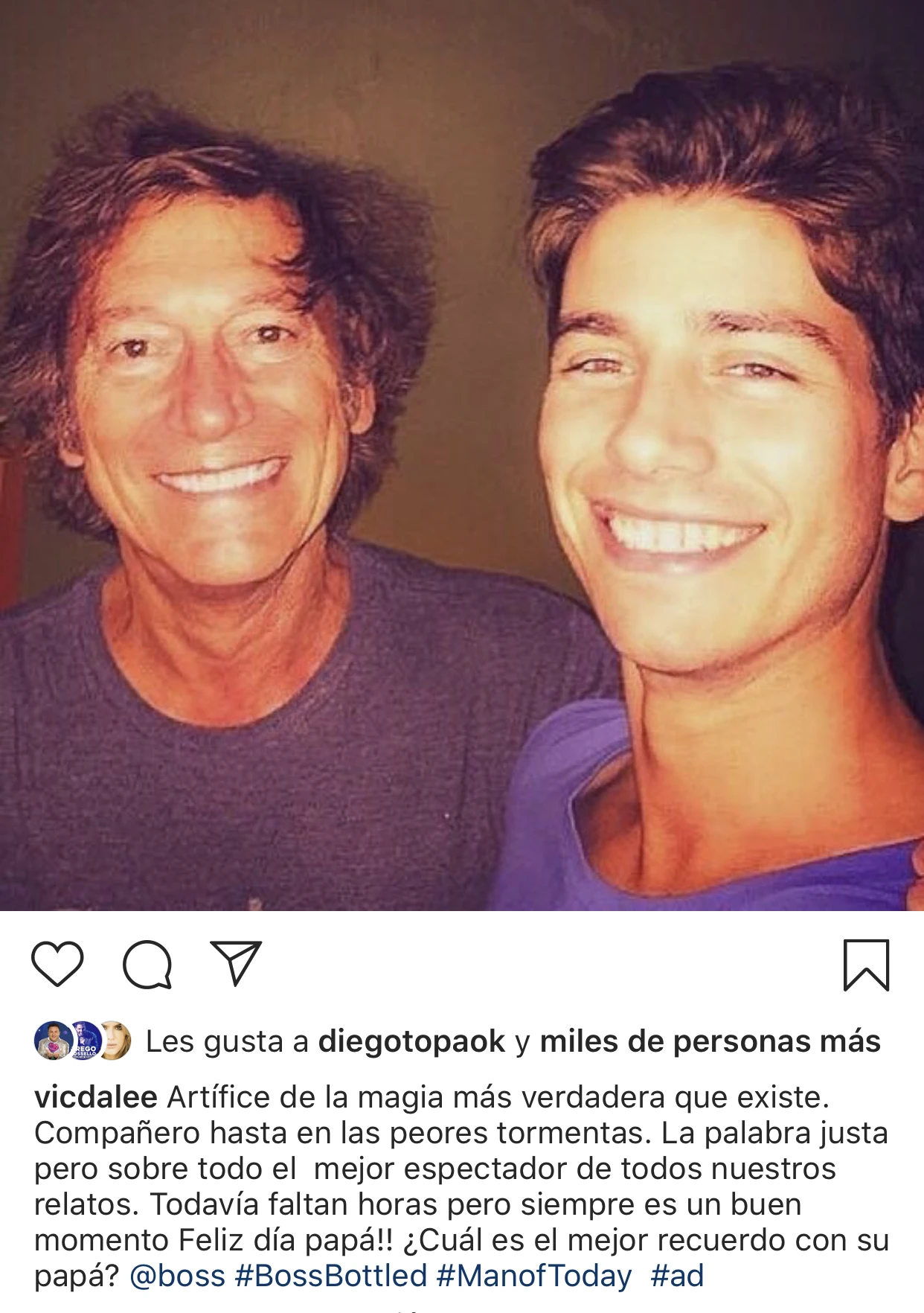Open the vicdalee profile from the caption
Screen dimensions: 924x1313
pos(95,1097)
